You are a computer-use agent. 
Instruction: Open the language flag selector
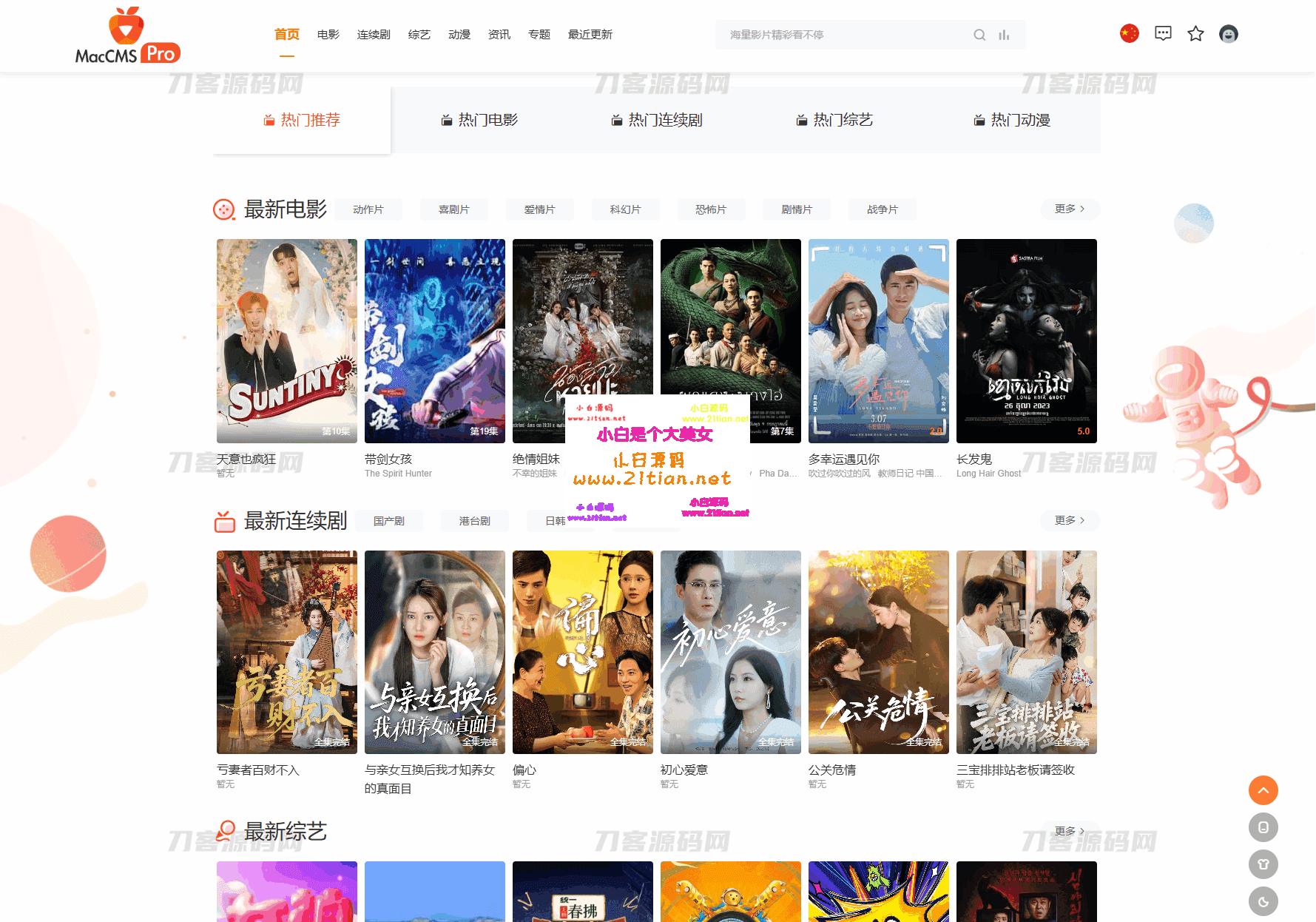(x=1129, y=34)
